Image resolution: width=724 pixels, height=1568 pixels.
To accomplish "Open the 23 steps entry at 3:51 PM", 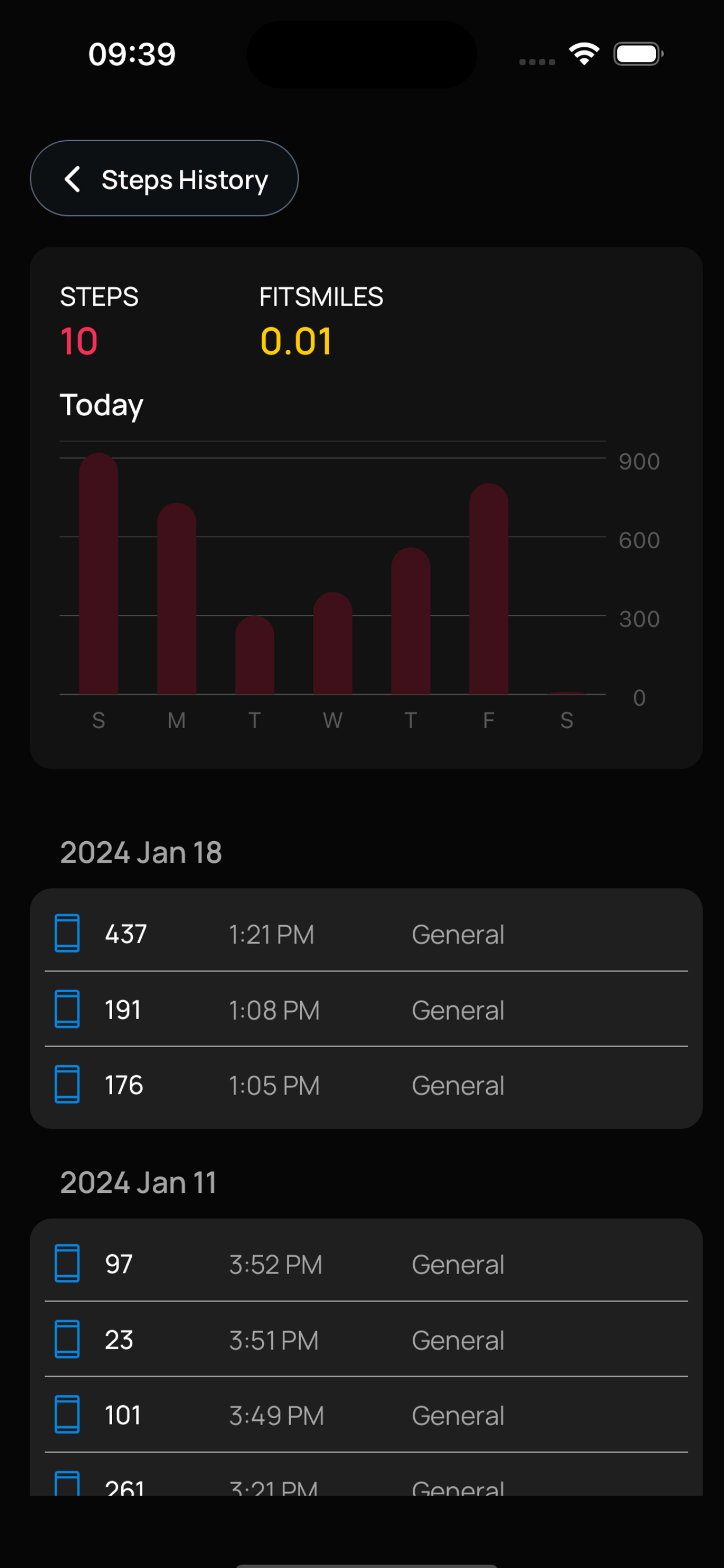I will (x=366, y=1339).
